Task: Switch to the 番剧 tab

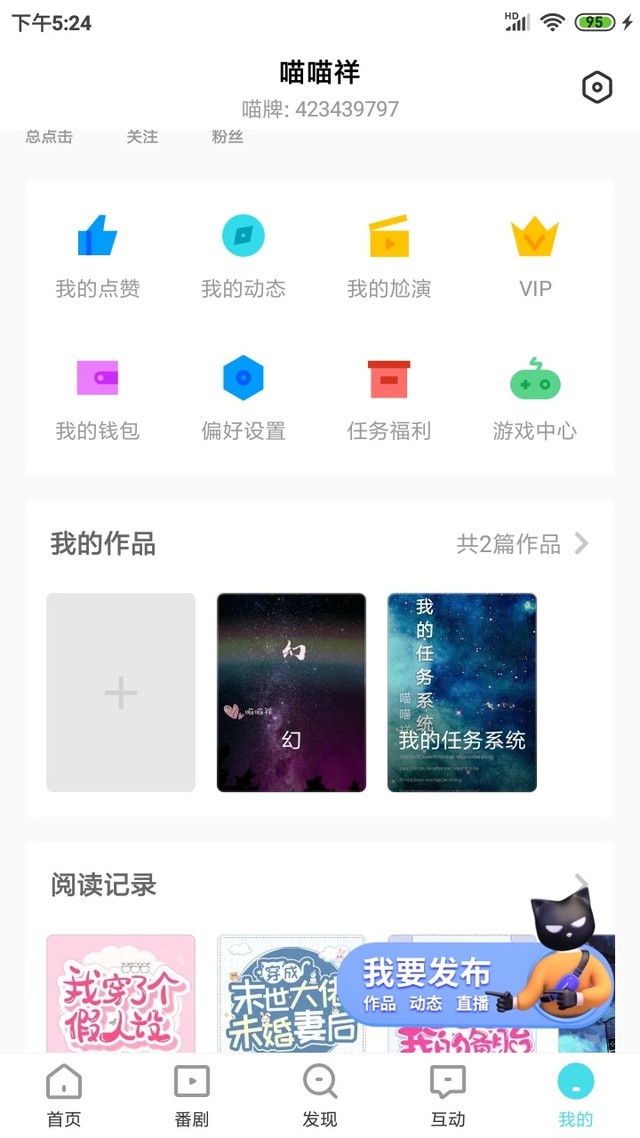Action: 192,1095
